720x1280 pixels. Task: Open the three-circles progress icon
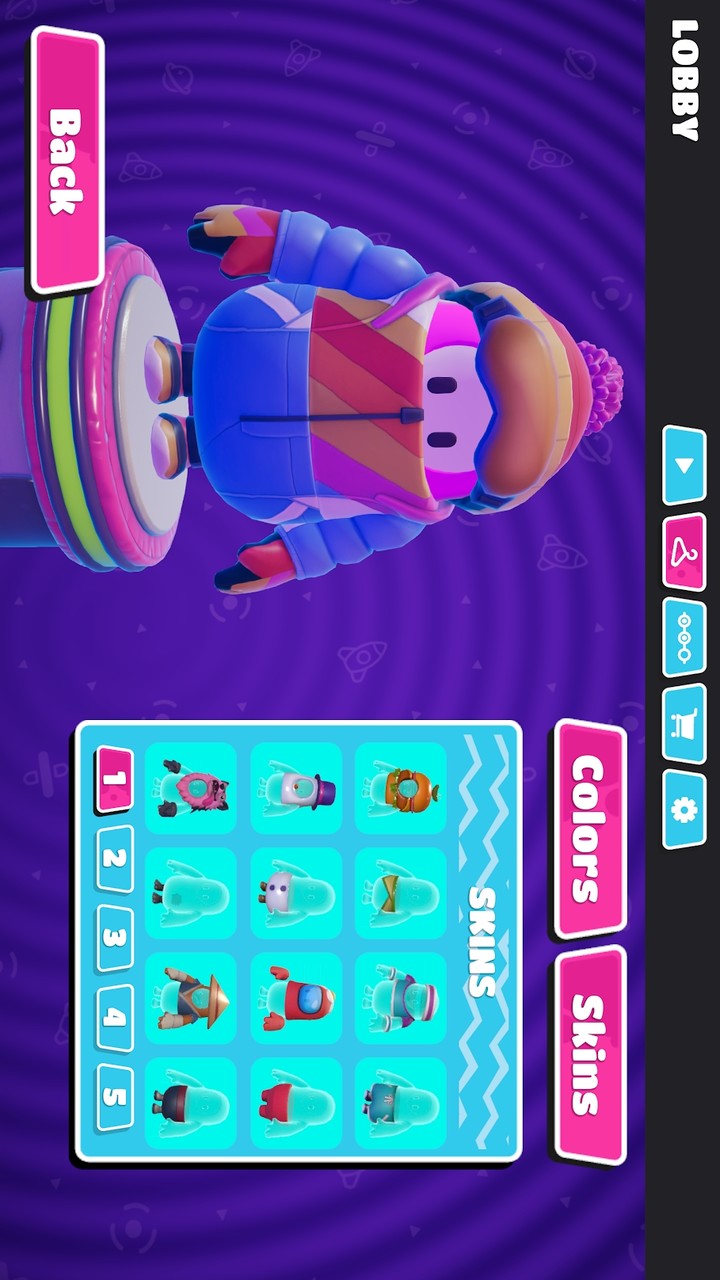pyautogui.click(x=685, y=637)
